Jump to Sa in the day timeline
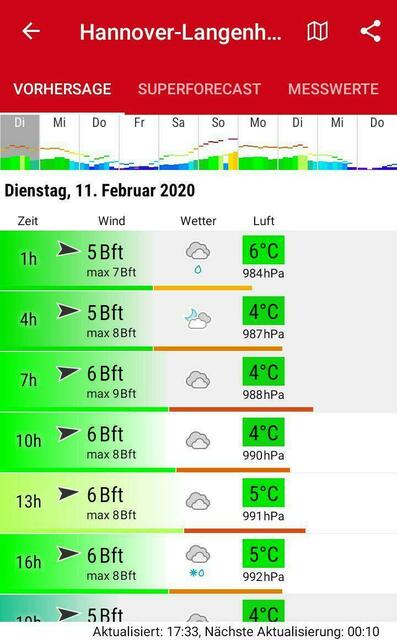This screenshot has width=397, height=640. point(179,142)
